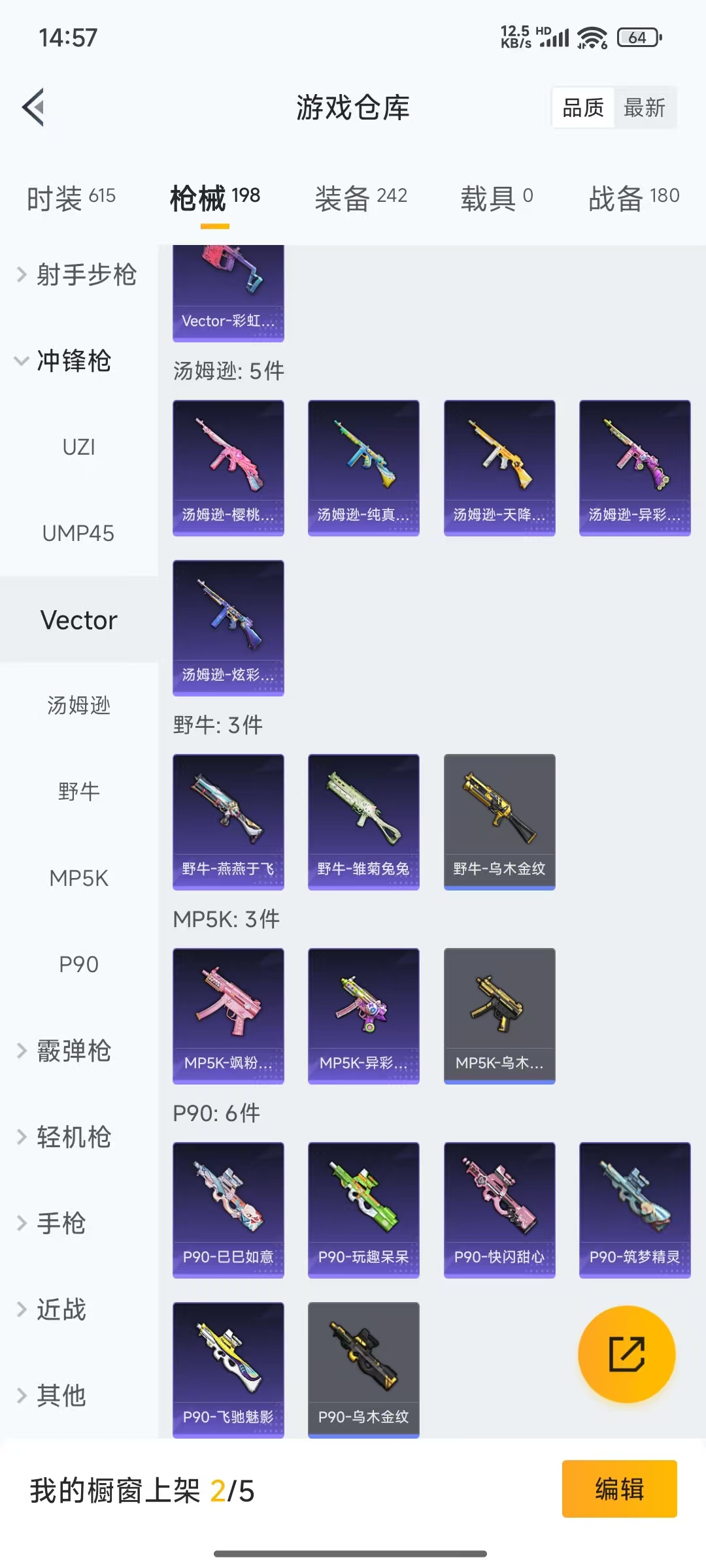Expand the 射手步枪 category

78,274
